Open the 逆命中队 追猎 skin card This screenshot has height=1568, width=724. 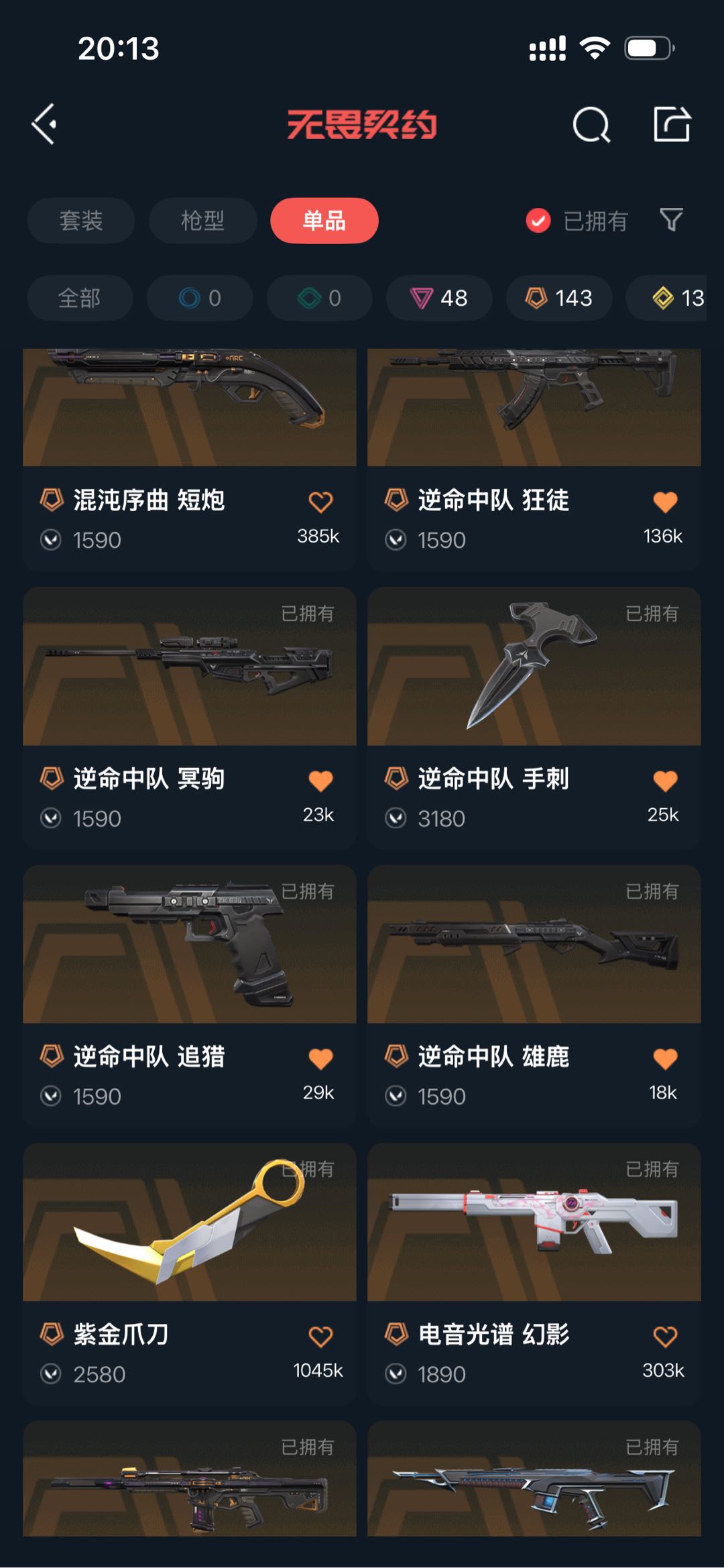coord(190,996)
